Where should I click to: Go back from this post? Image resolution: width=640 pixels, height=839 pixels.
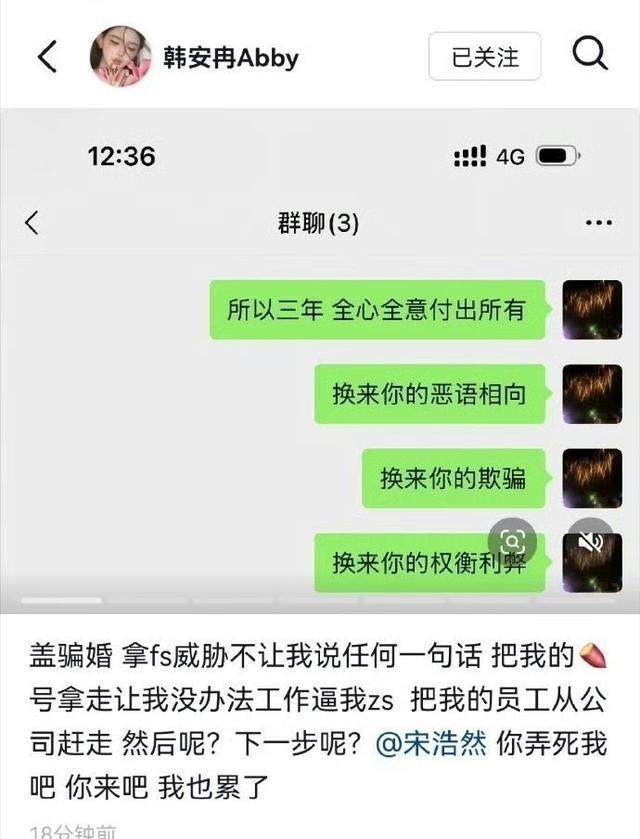pyautogui.click(x=47, y=57)
